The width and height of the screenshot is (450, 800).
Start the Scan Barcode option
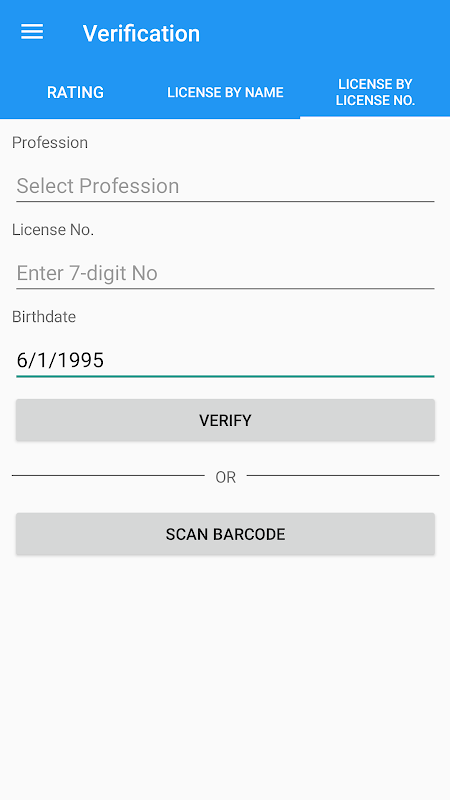pyautogui.click(x=225, y=534)
